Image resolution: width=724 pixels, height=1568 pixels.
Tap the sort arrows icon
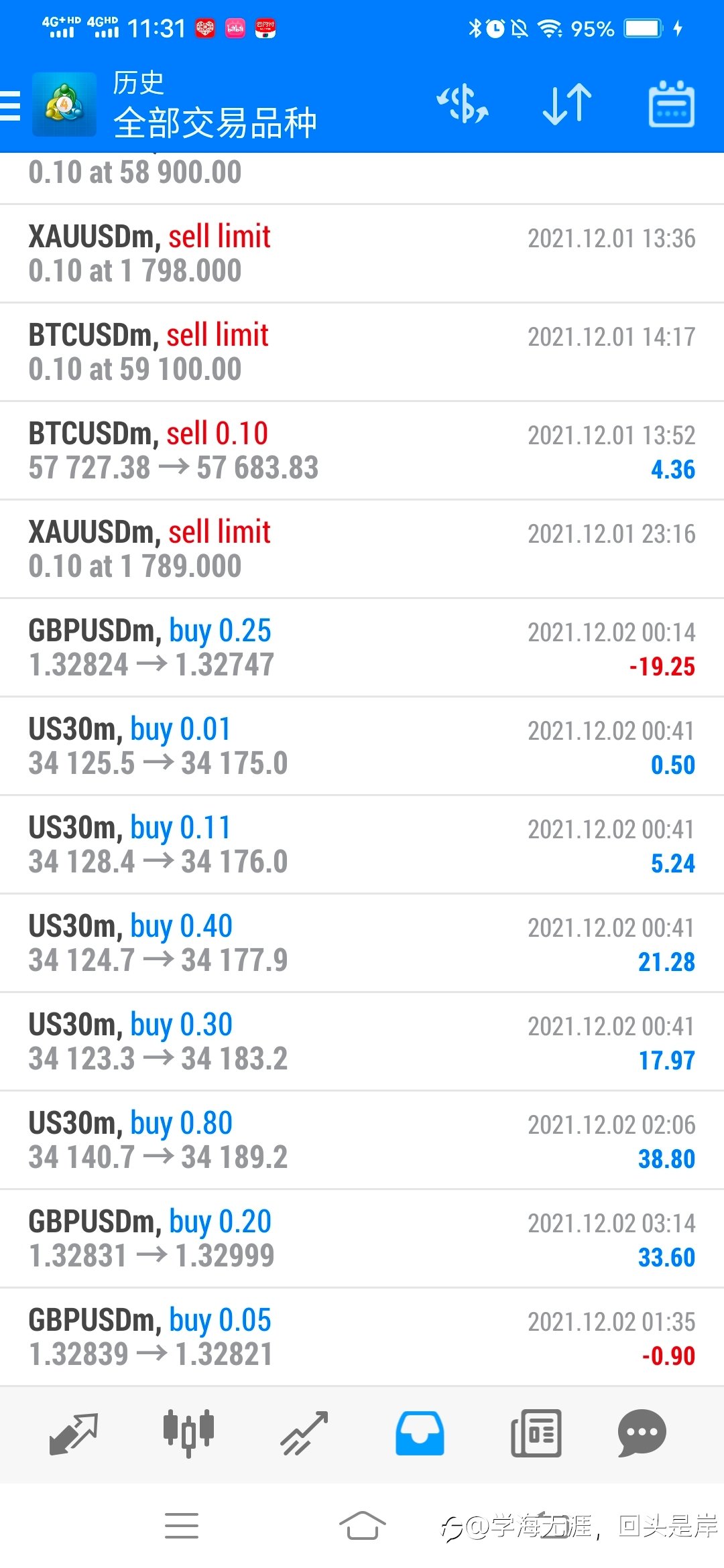pos(567,104)
